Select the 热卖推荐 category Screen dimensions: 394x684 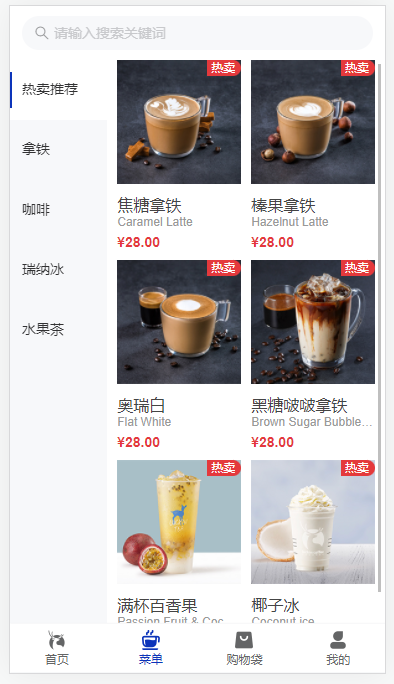point(58,89)
